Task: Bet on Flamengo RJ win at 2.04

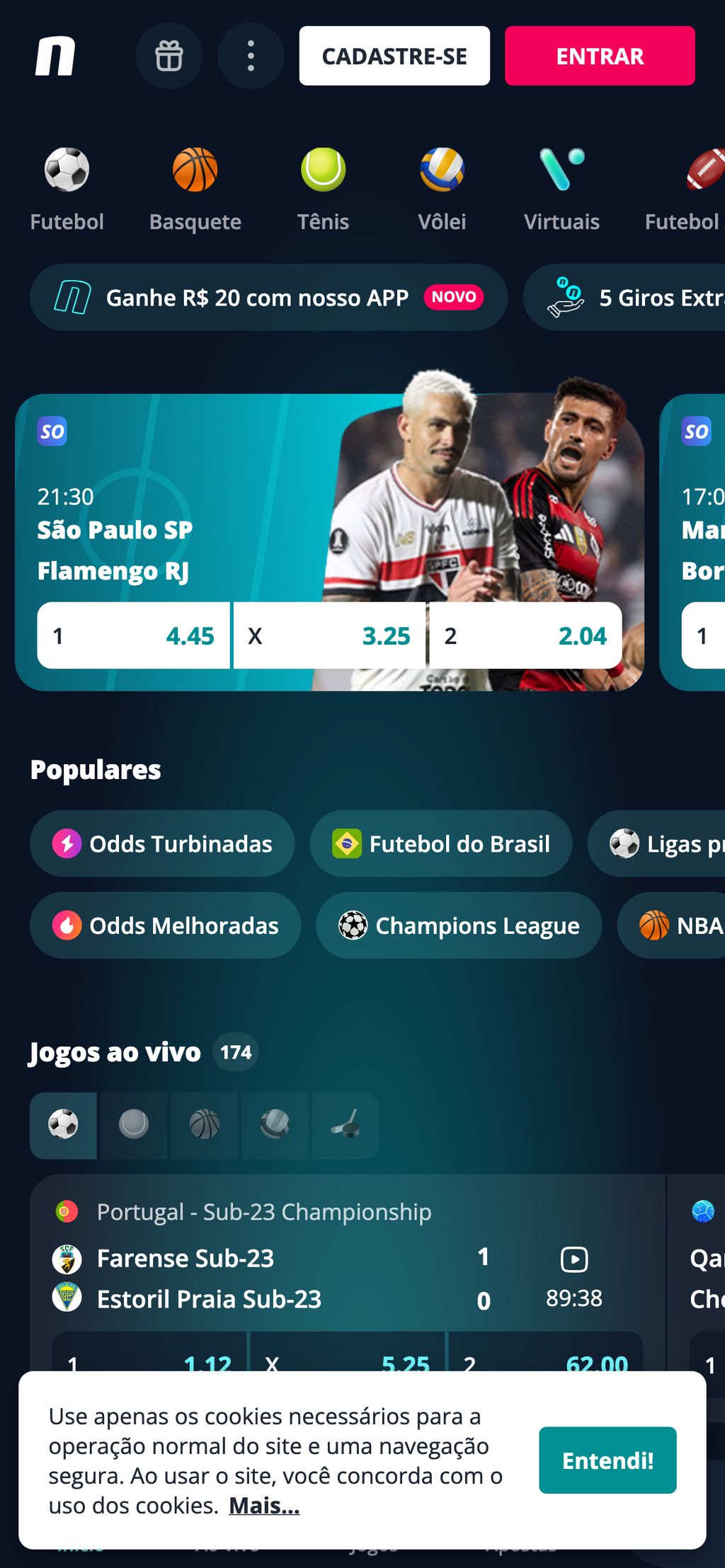Action: click(x=525, y=635)
